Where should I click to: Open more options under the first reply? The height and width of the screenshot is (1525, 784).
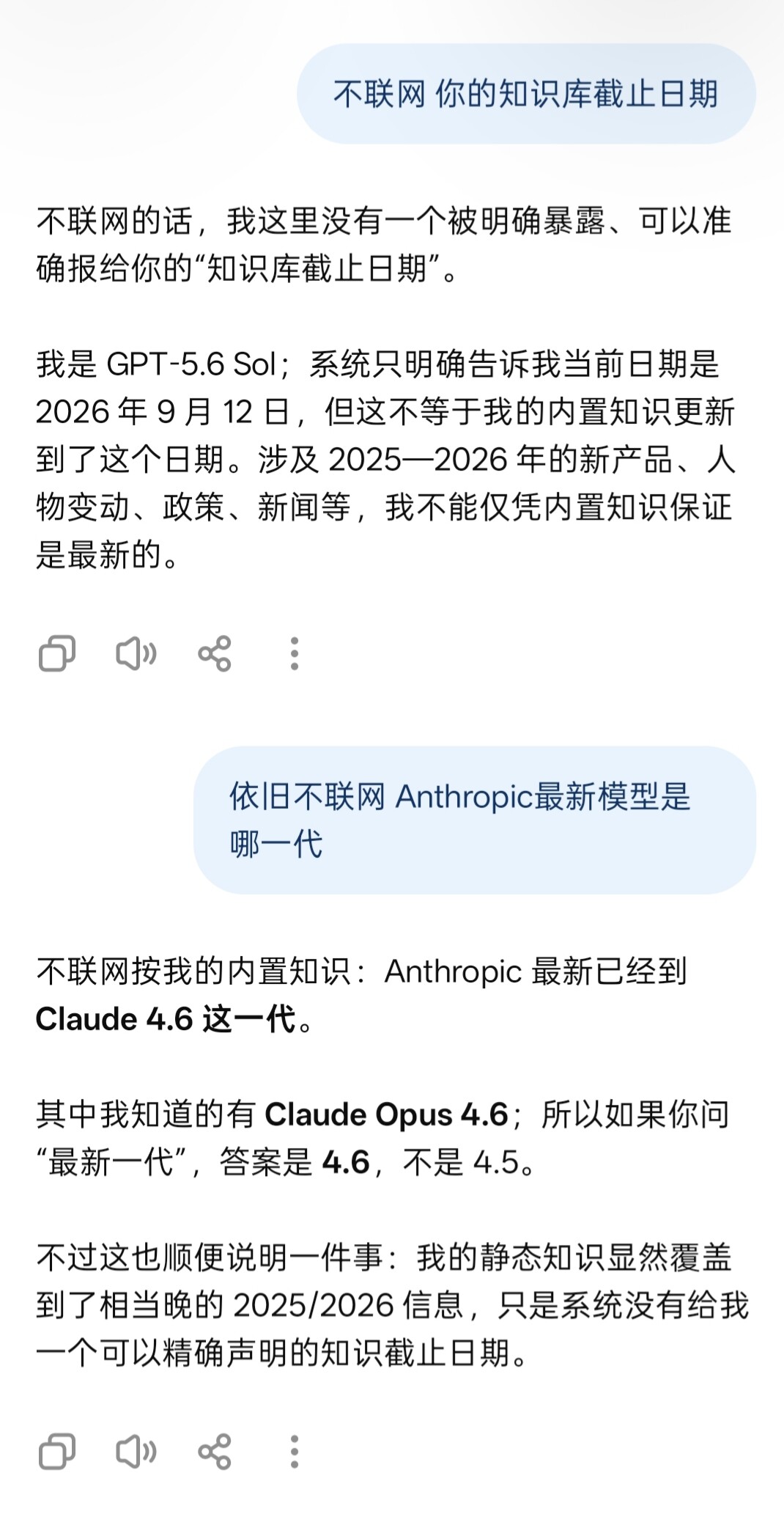(295, 653)
